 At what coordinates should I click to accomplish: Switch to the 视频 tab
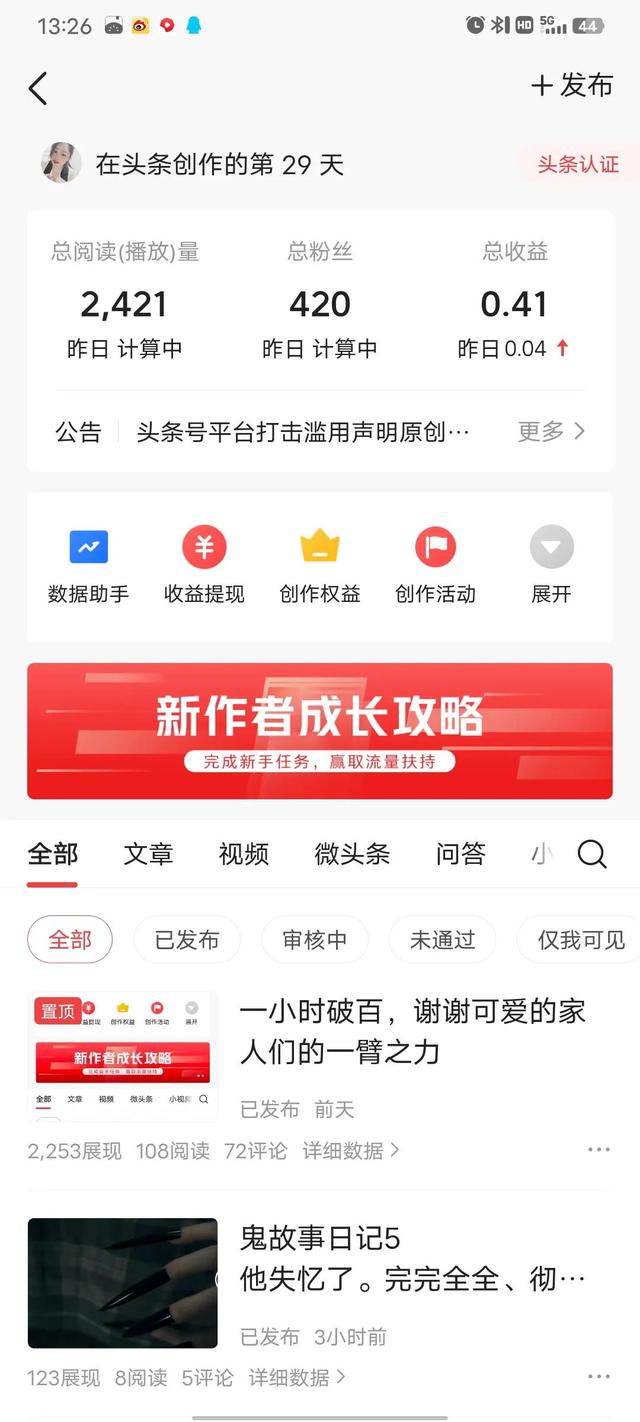coord(244,854)
